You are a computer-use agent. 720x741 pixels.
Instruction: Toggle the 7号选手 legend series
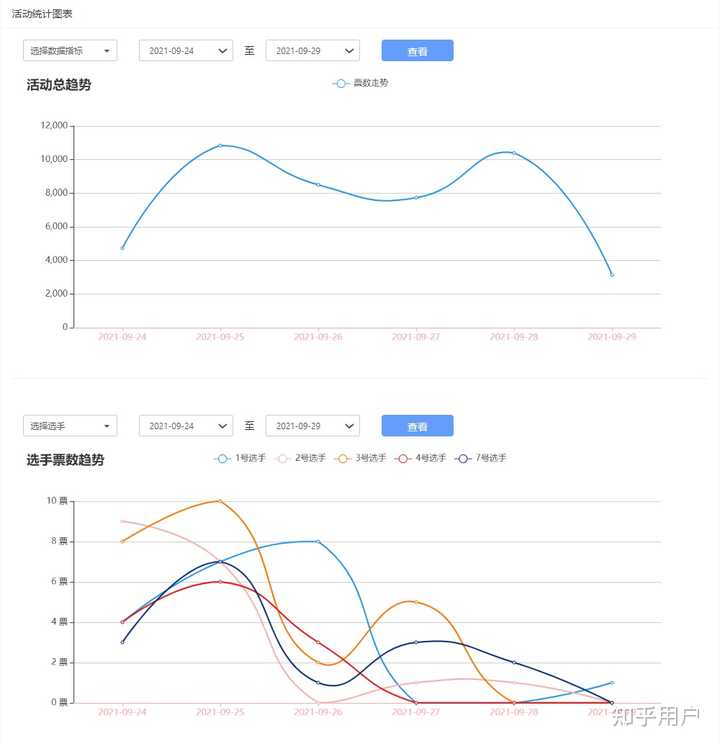click(x=481, y=458)
